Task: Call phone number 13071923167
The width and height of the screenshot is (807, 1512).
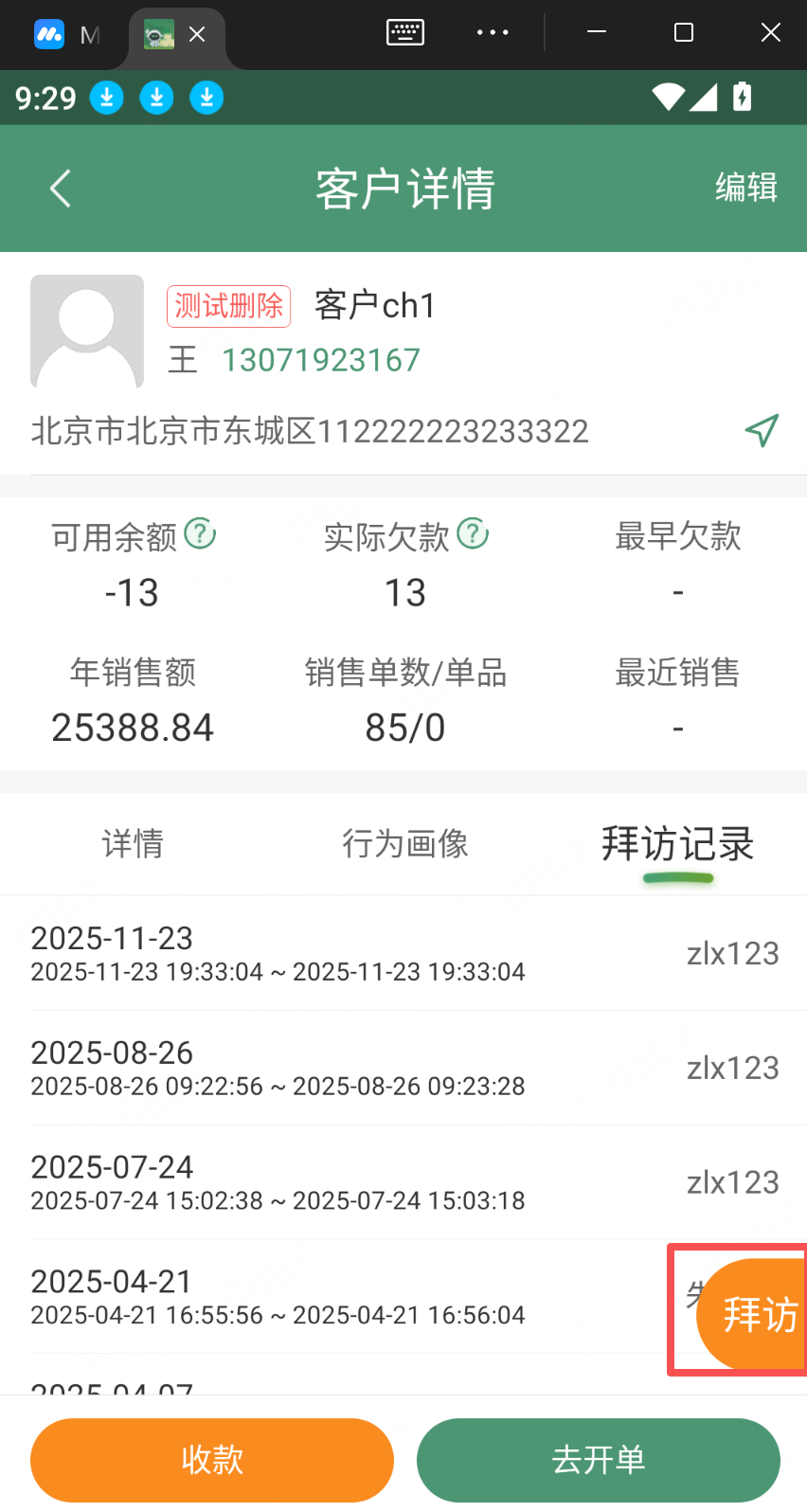Action: tap(320, 361)
